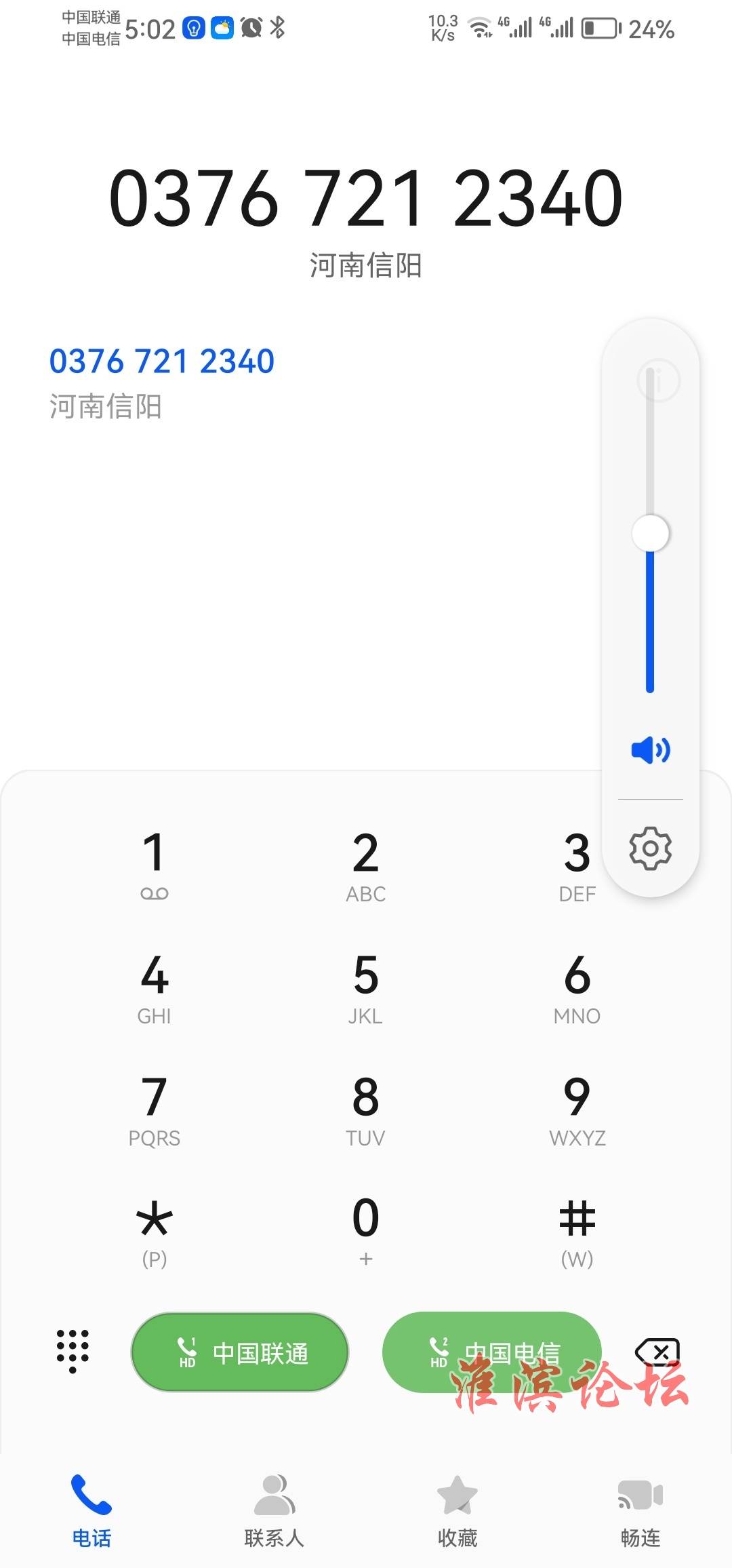
Task: Enter digit 9 WXYZ
Action: (577, 1109)
